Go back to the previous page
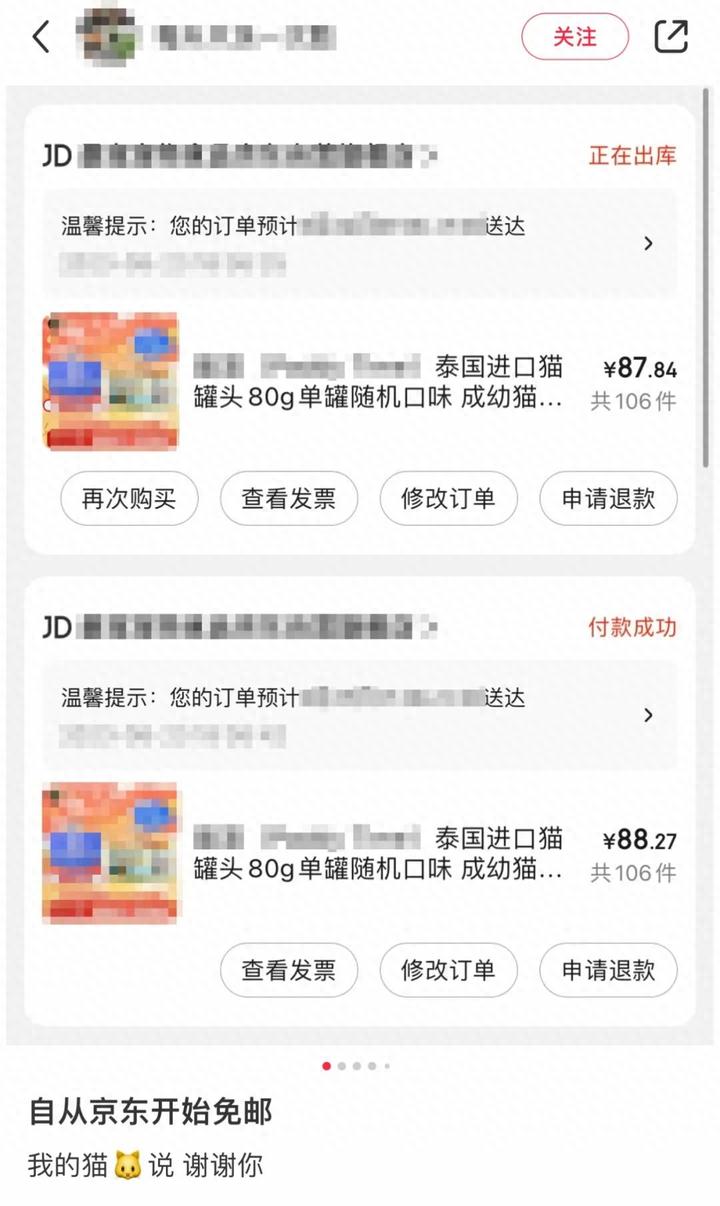This screenshot has height=1206, width=720. pyautogui.click(x=41, y=37)
